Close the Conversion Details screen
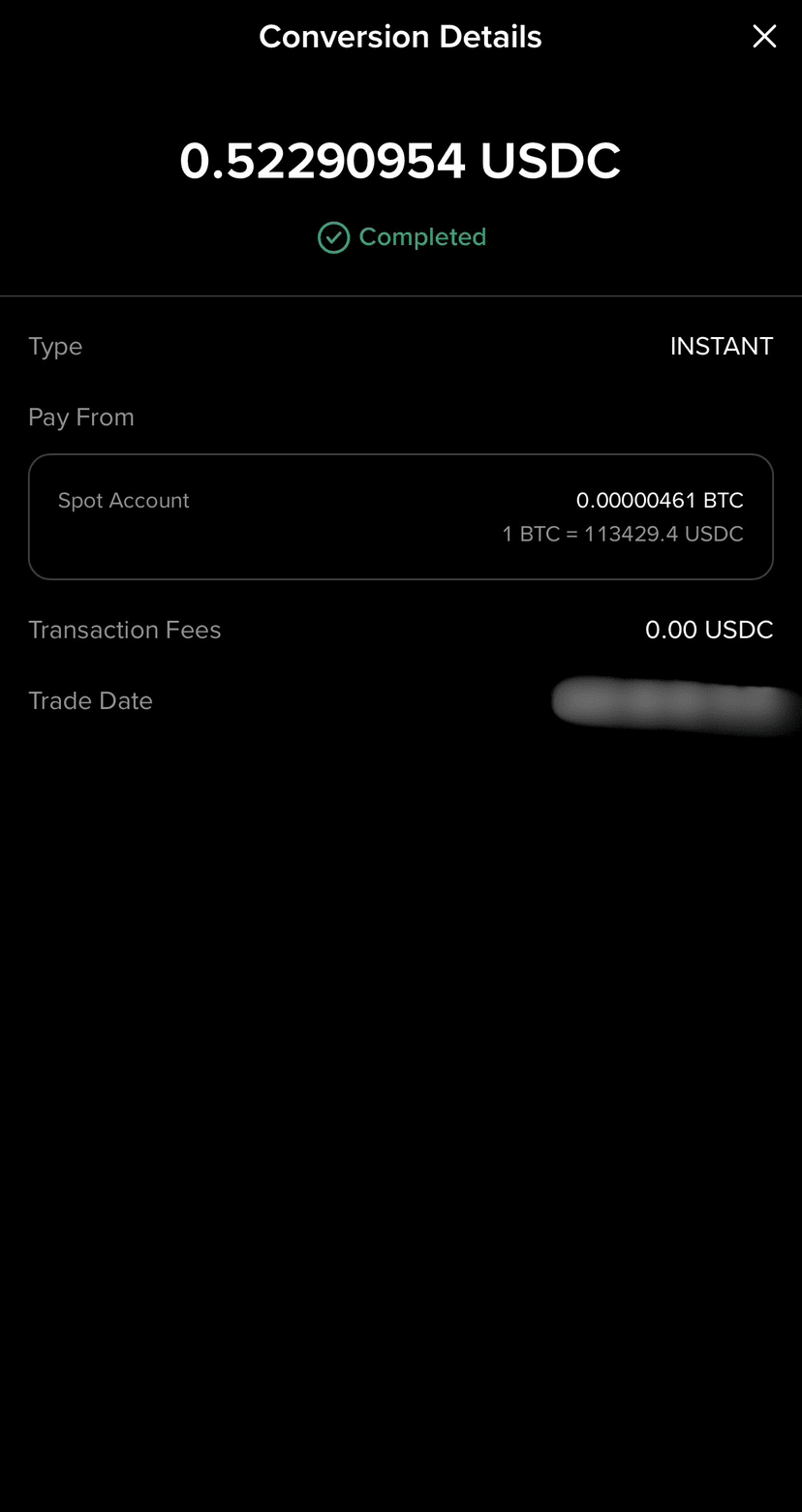Screen dimensions: 802x1512 (x=764, y=37)
